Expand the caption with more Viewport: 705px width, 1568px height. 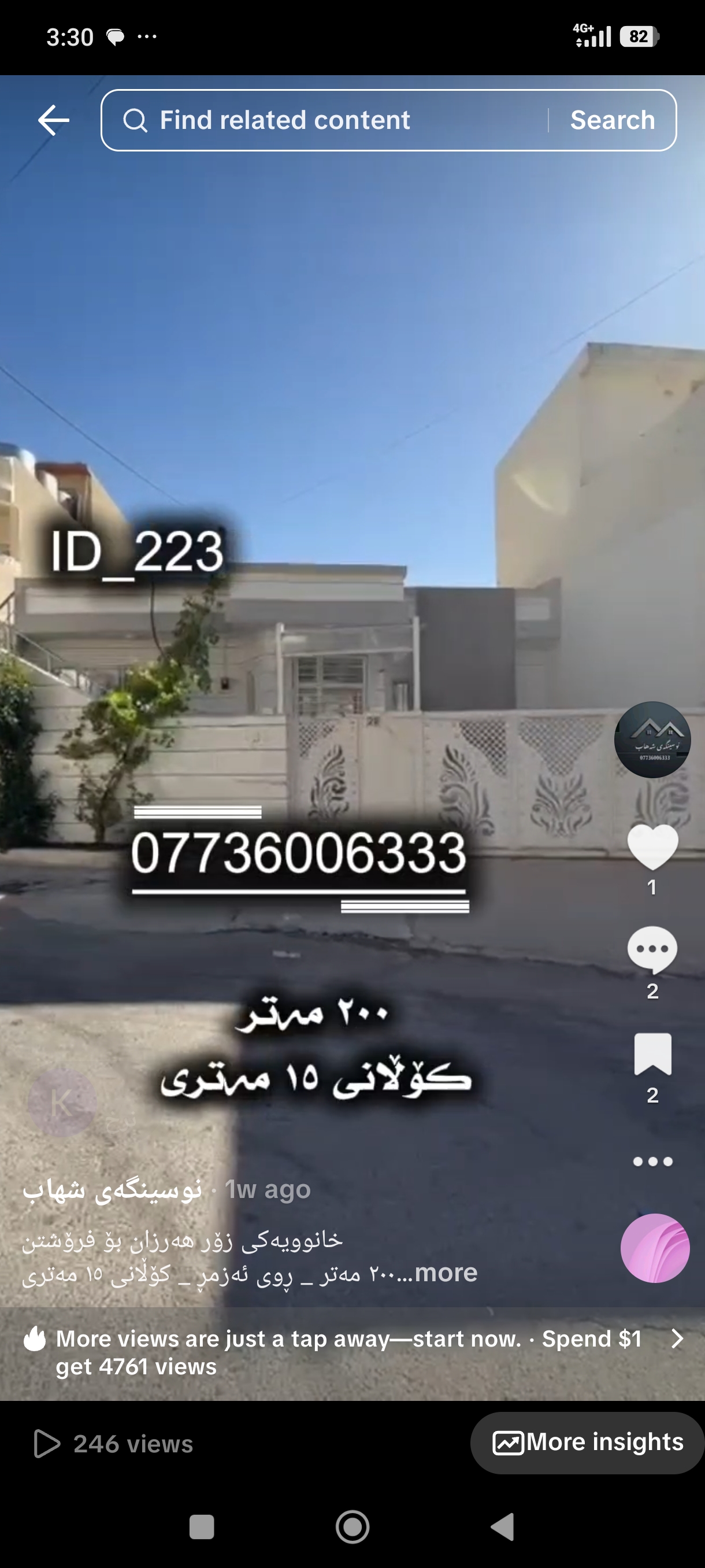click(x=446, y=1272)
